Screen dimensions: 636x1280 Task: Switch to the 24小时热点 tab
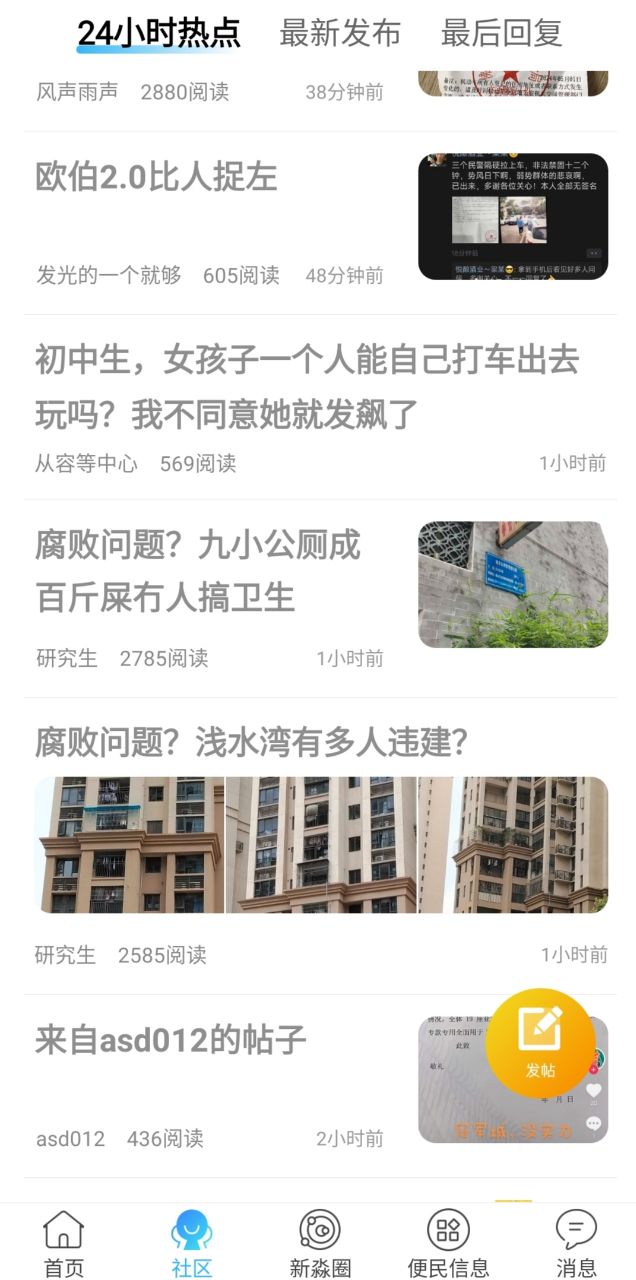[159, 33]
